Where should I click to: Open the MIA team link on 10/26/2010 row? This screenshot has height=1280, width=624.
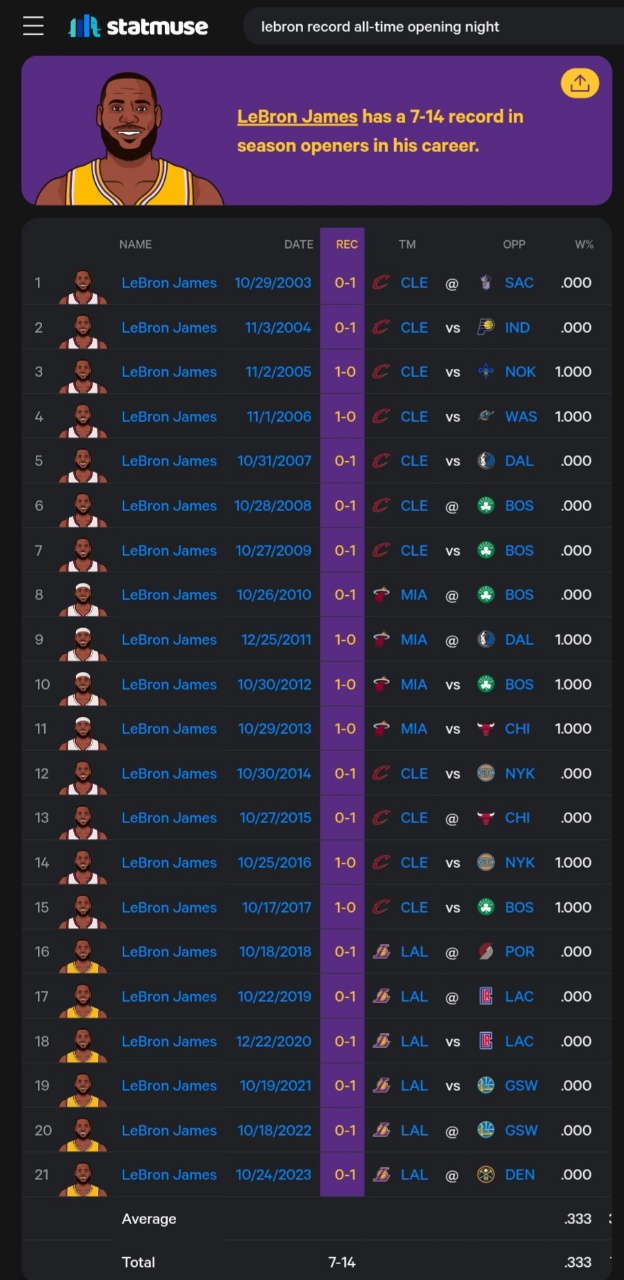coord(414,595)
